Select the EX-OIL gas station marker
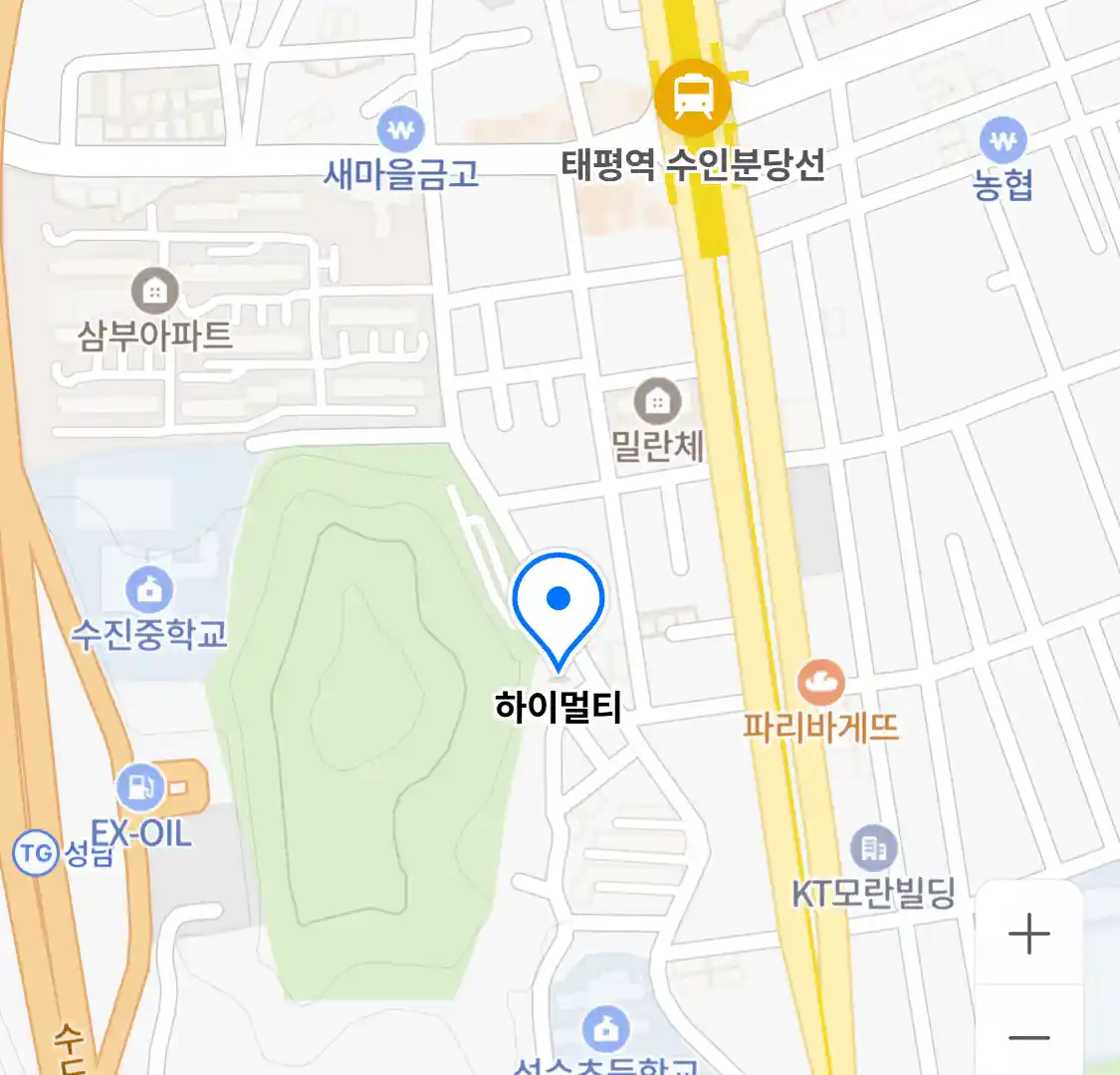Screen dimensions: 1120x1075 coord(140,787)
